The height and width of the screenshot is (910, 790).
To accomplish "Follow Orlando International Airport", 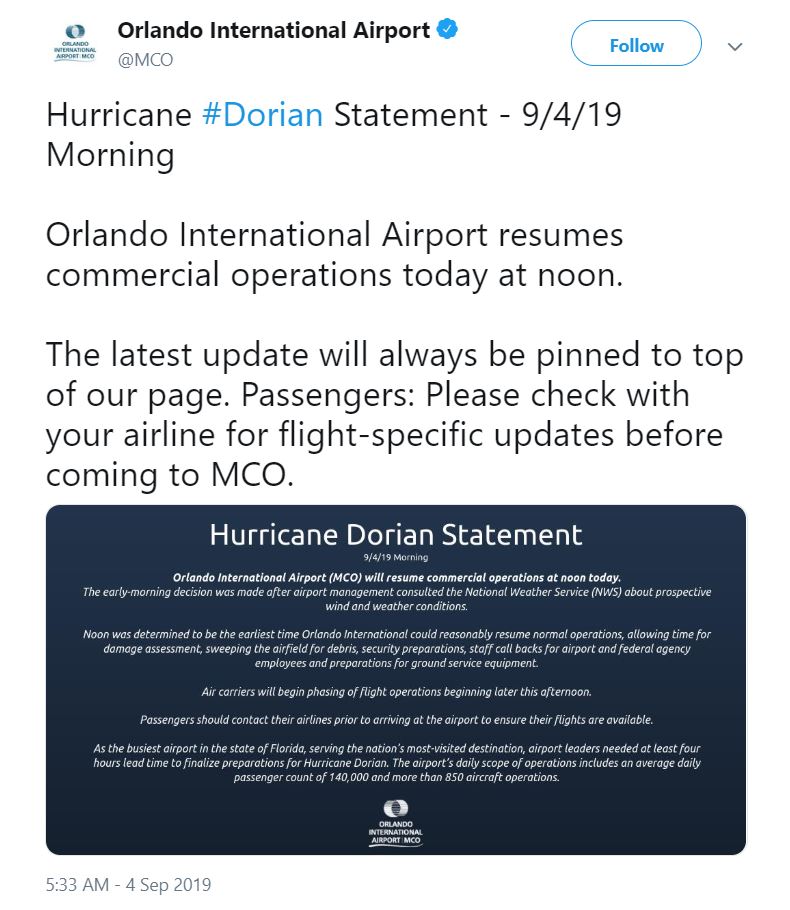I will [x=636, y=45].
